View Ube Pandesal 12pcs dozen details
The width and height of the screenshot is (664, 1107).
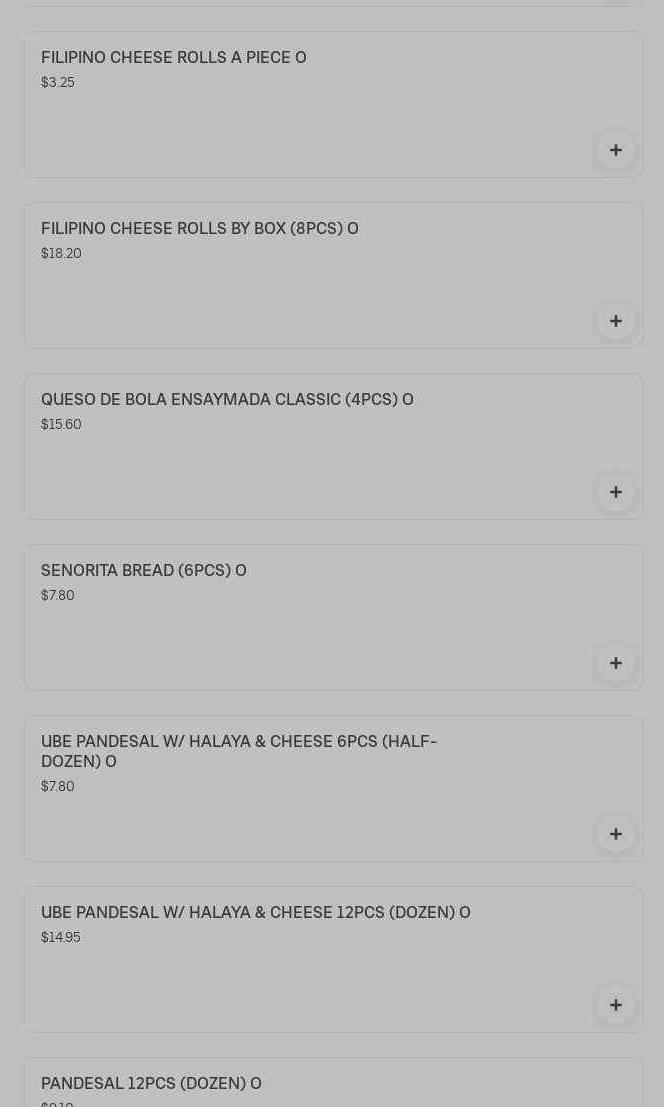pos(255,913)
